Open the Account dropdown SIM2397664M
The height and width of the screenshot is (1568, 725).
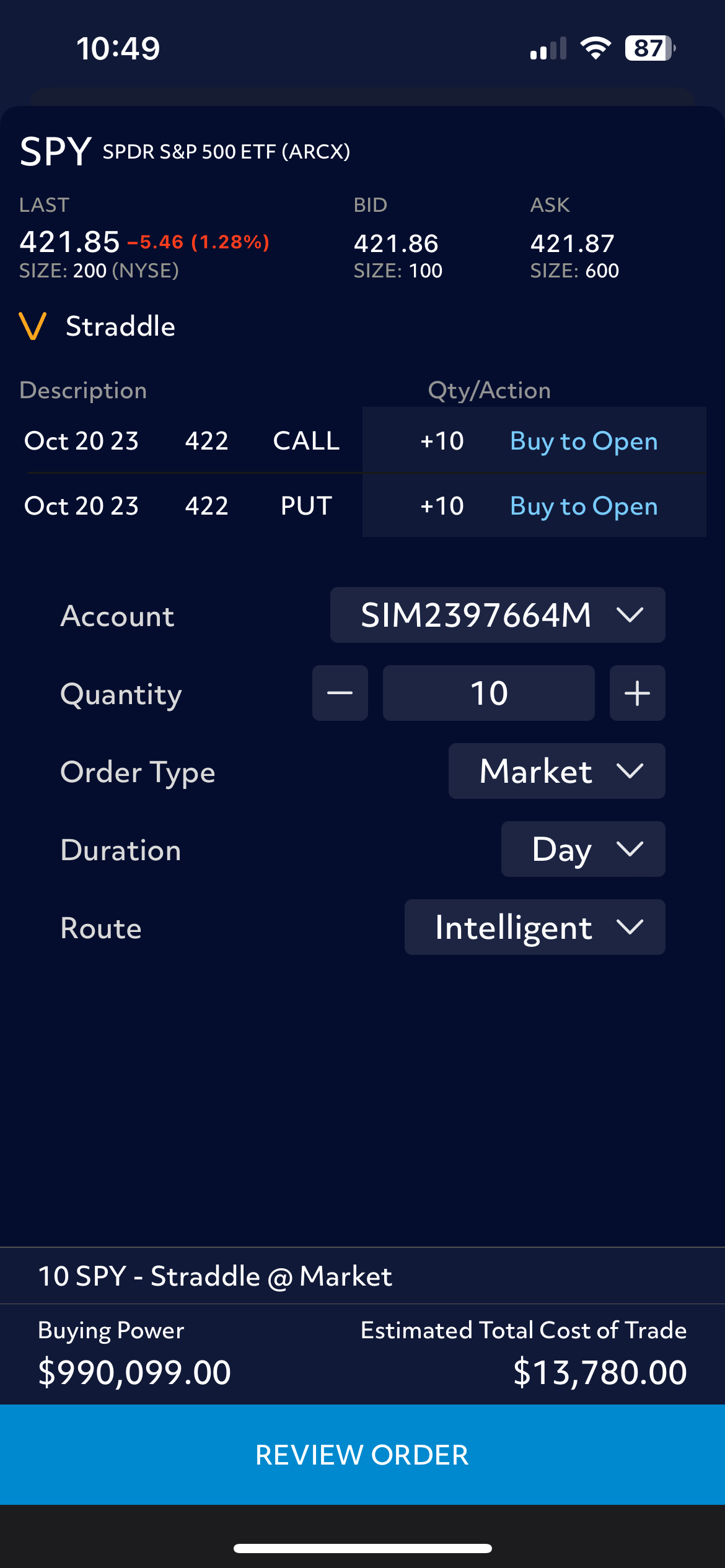(497, 616)
